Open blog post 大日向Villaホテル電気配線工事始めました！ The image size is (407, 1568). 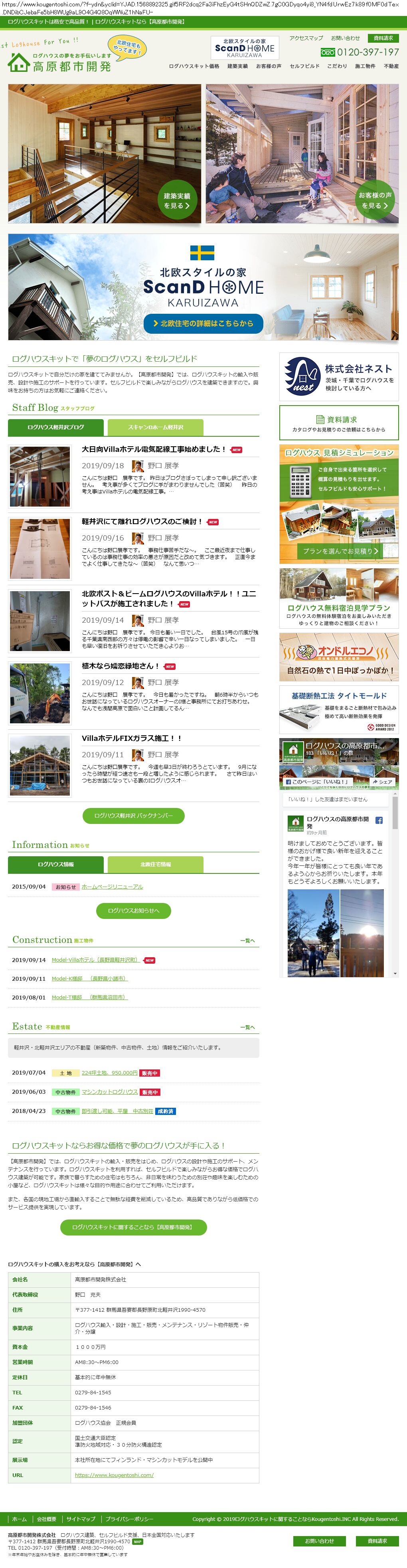click(153, 449)
